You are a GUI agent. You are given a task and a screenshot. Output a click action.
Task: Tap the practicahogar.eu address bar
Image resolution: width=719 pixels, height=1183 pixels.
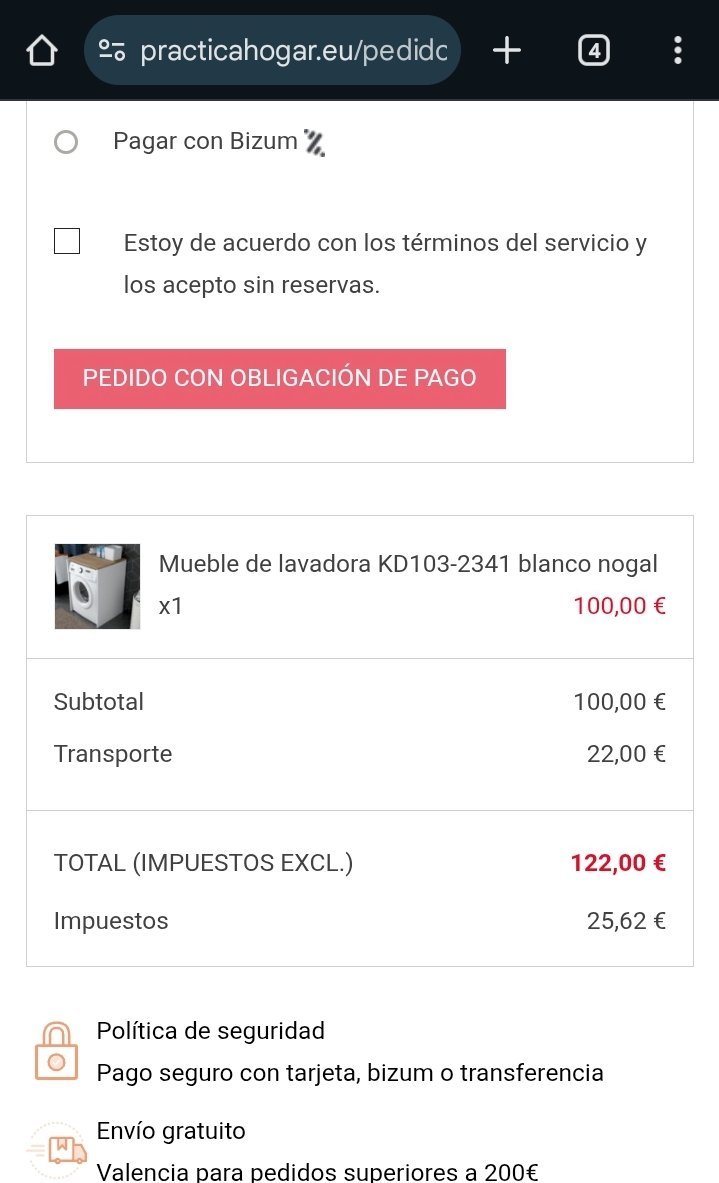(x=290, y=50)
